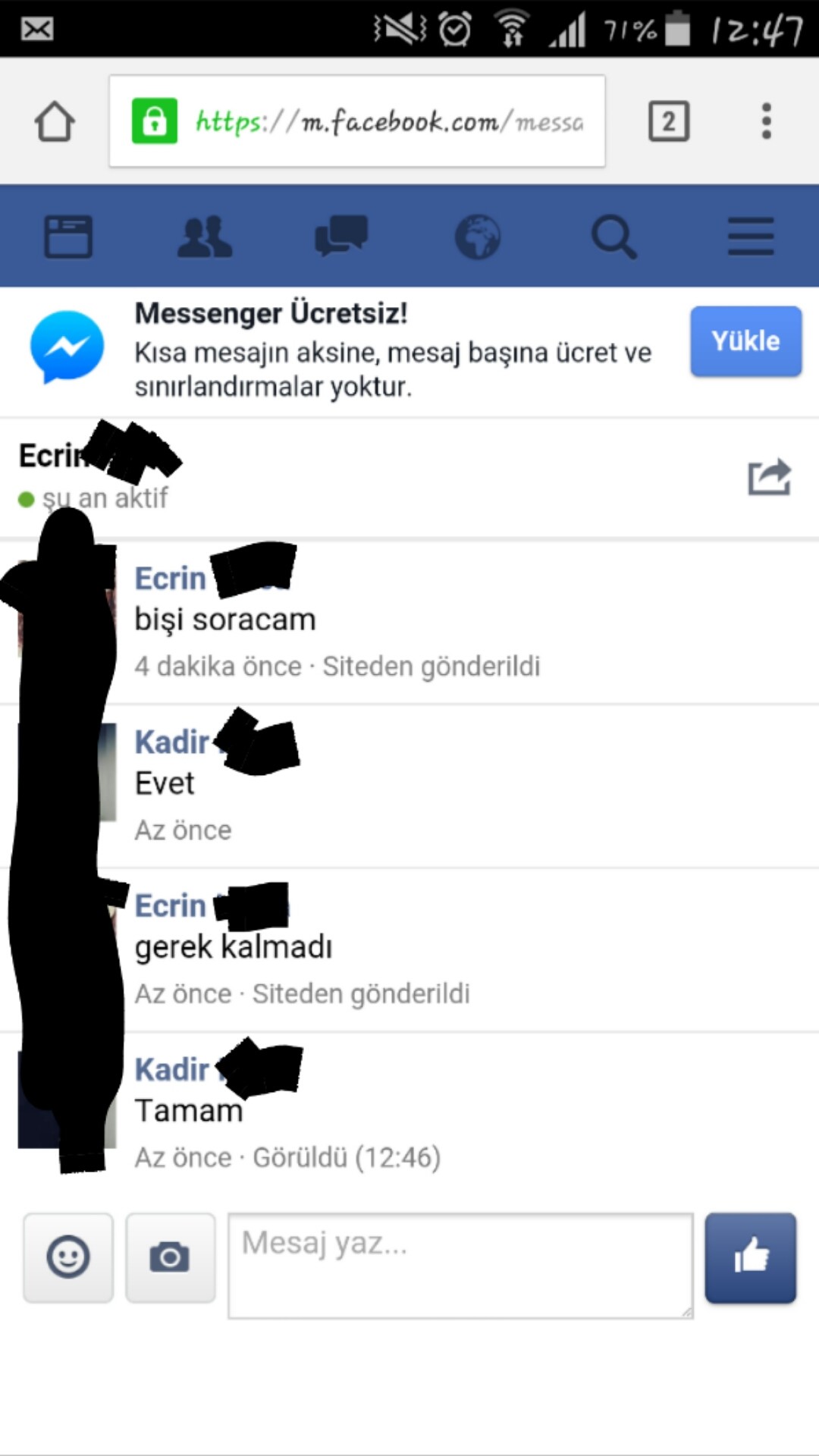This screenshot has height=1456, width=819.
Task: Focus the Mesaj yaz text field
Action: (x=460, y=1266)
